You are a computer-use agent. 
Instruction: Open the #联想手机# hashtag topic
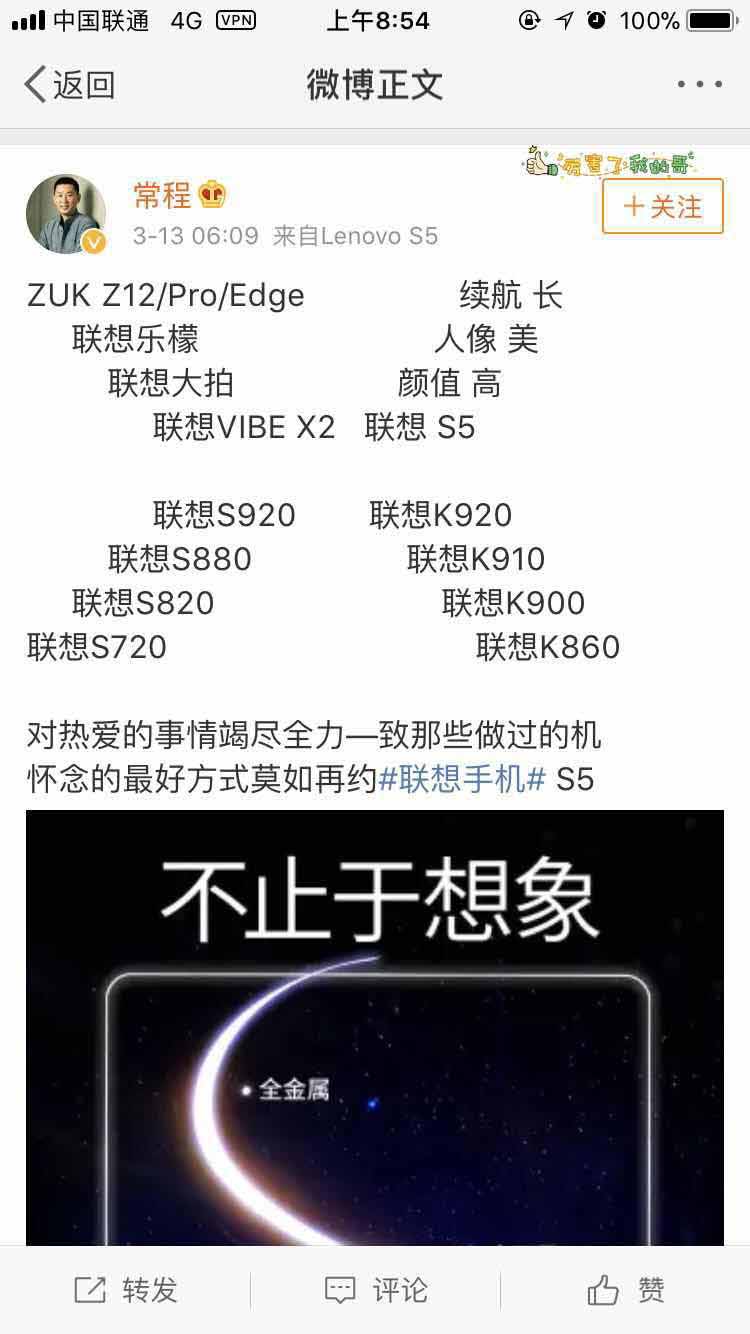click(462, 779)
